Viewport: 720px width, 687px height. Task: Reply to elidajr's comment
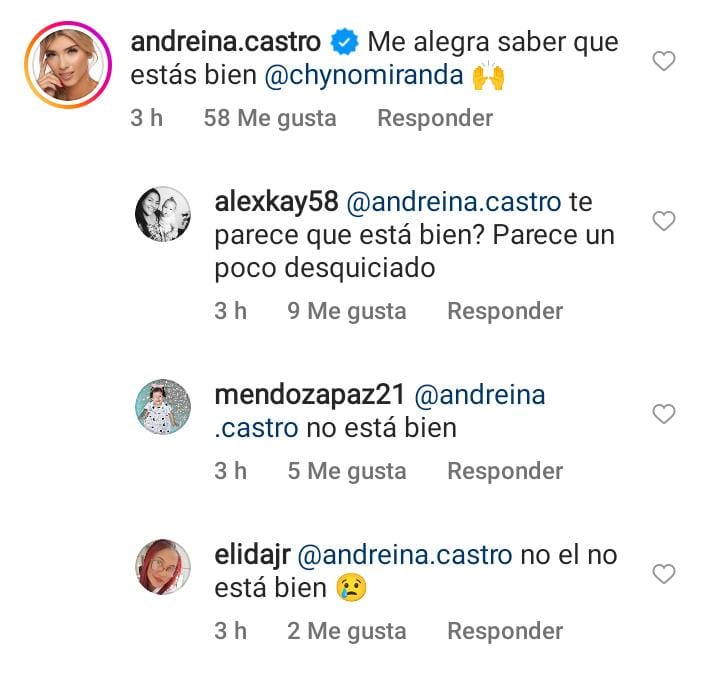pos(505,631)
